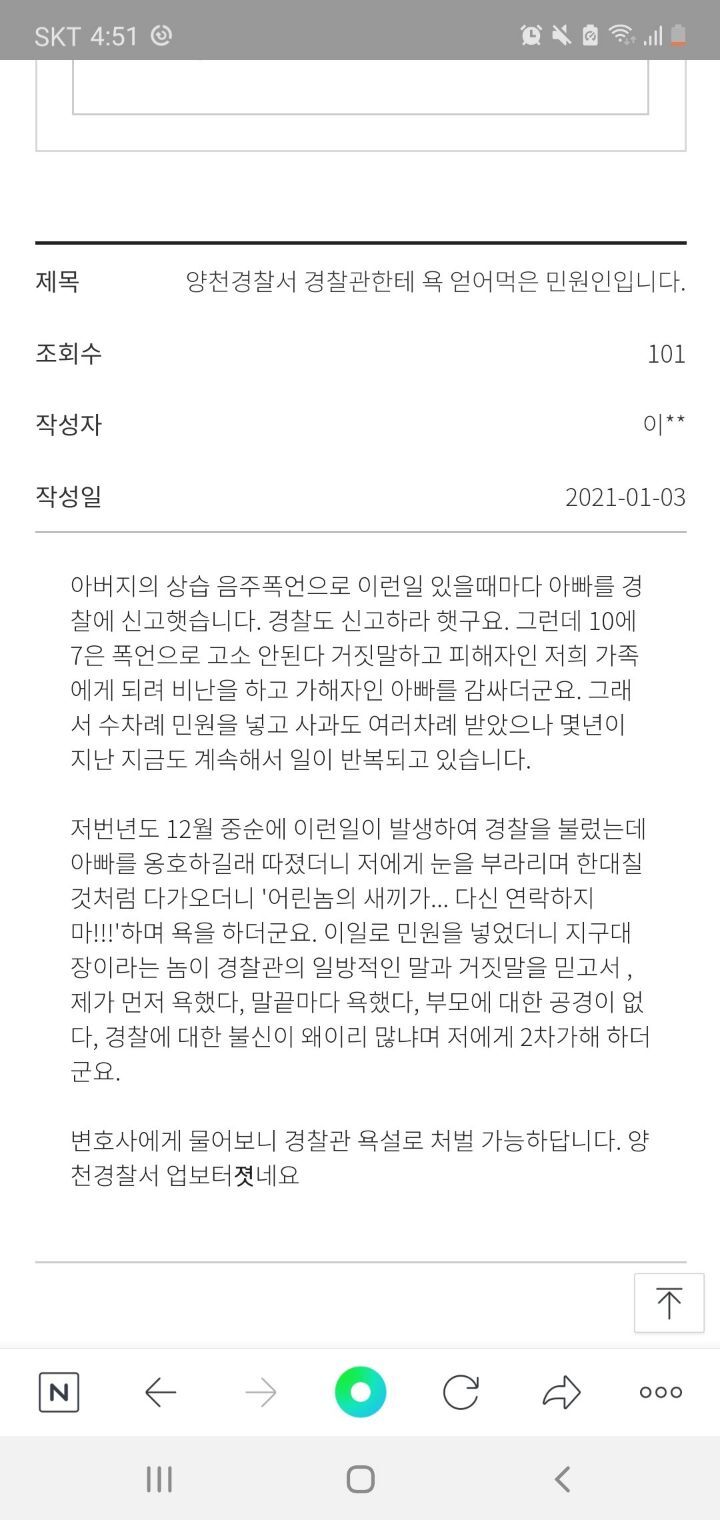Share this page
The width and height of the screenshot is (720, 1520).
coord(561,1392)
